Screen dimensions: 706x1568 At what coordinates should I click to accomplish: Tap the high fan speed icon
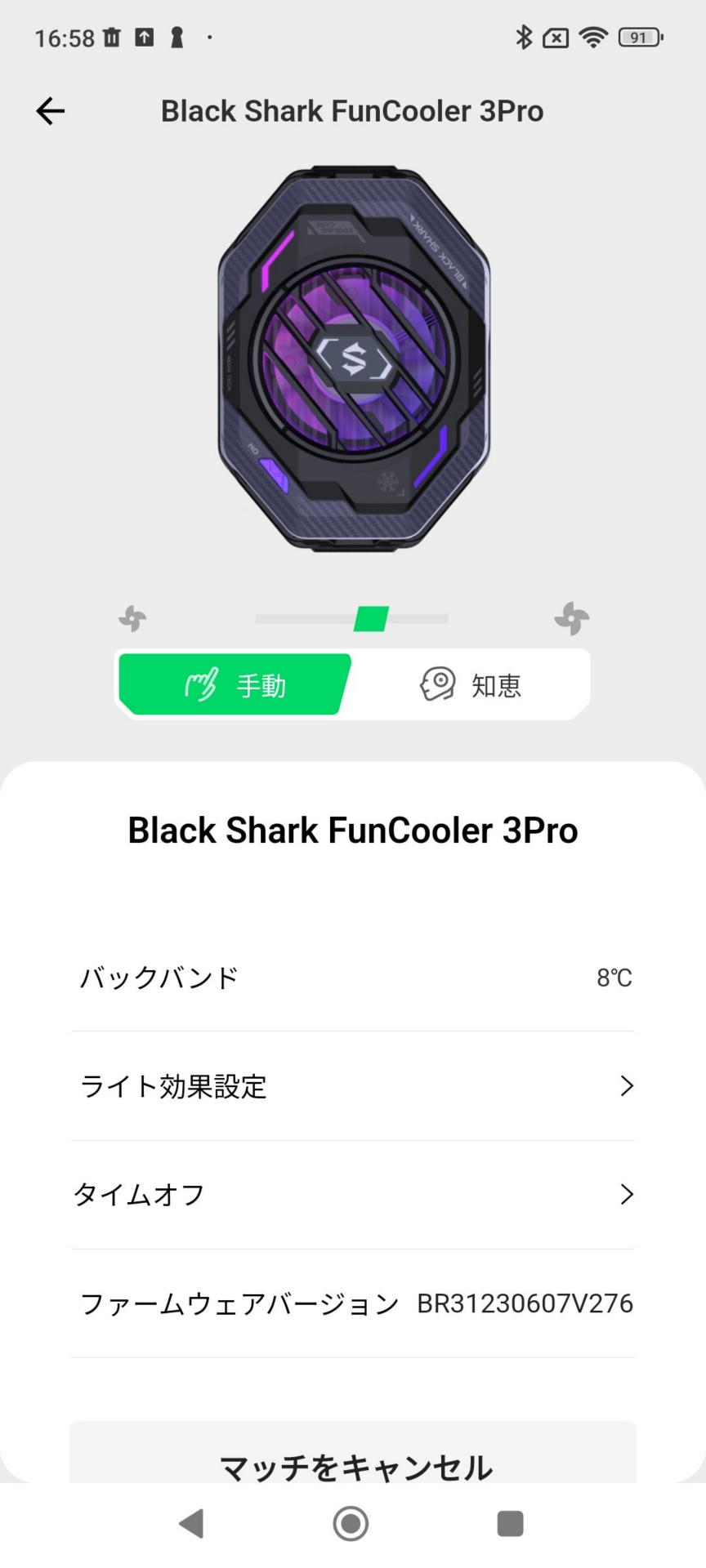571,618
